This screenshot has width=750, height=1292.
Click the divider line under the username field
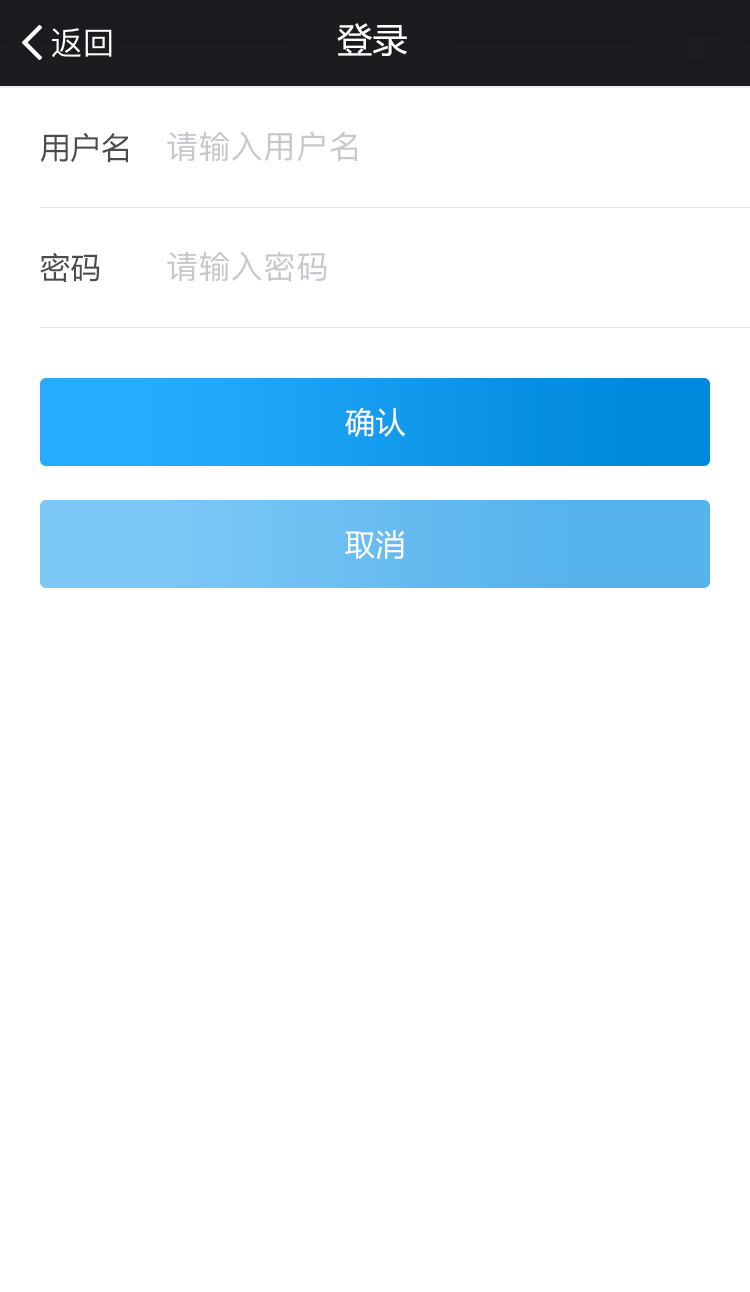394,208
